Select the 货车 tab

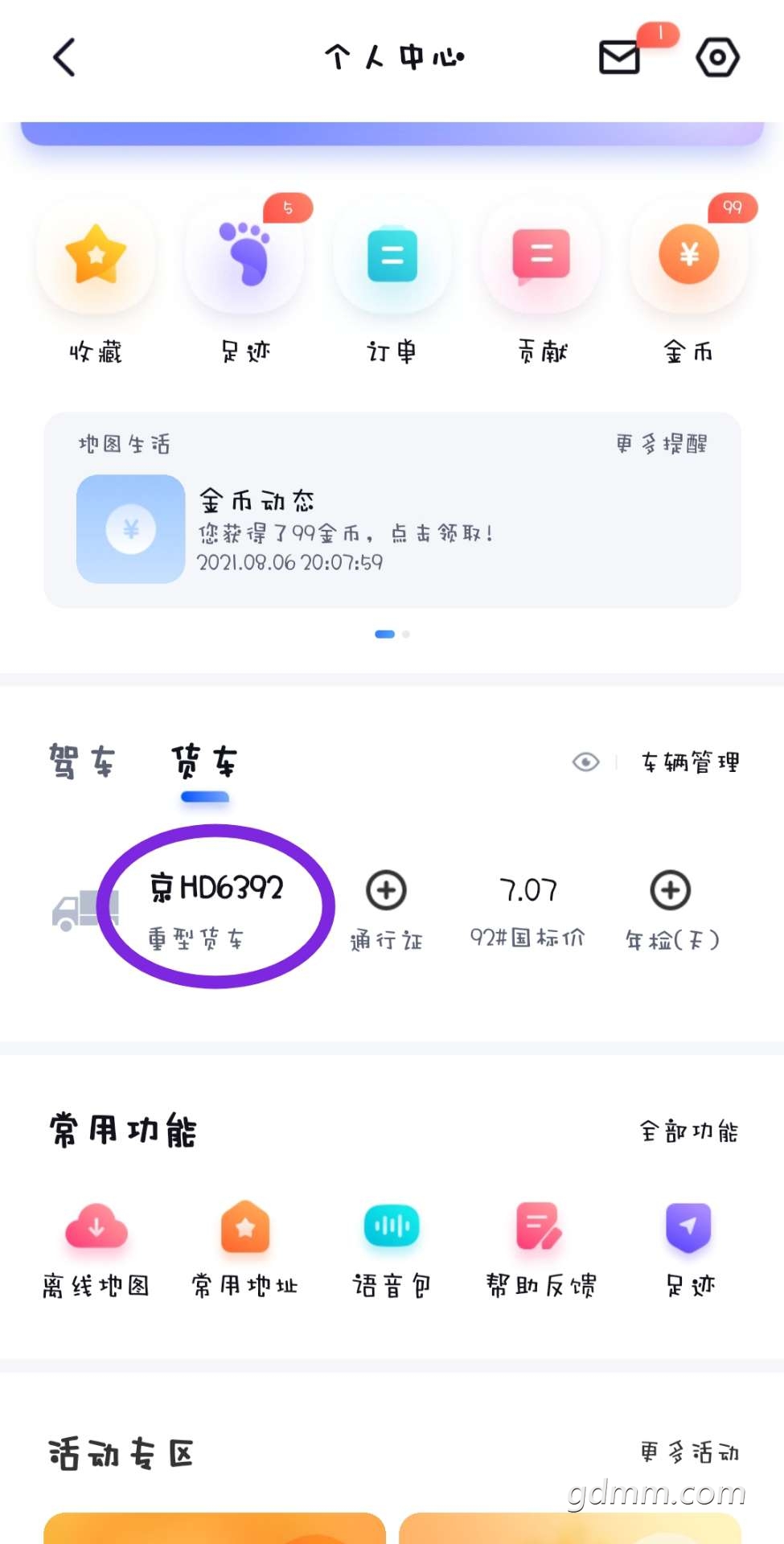coord(204,761)
